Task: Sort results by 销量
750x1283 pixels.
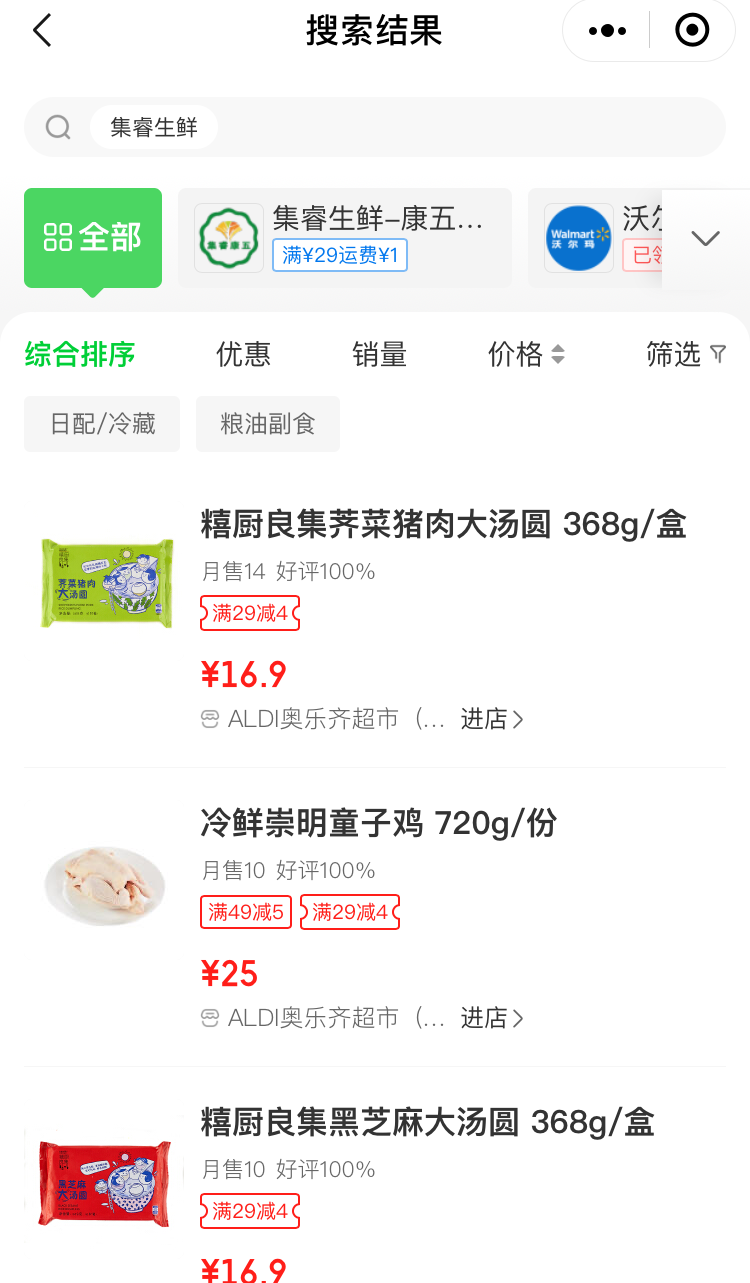Action: click(x=379, y=354)
